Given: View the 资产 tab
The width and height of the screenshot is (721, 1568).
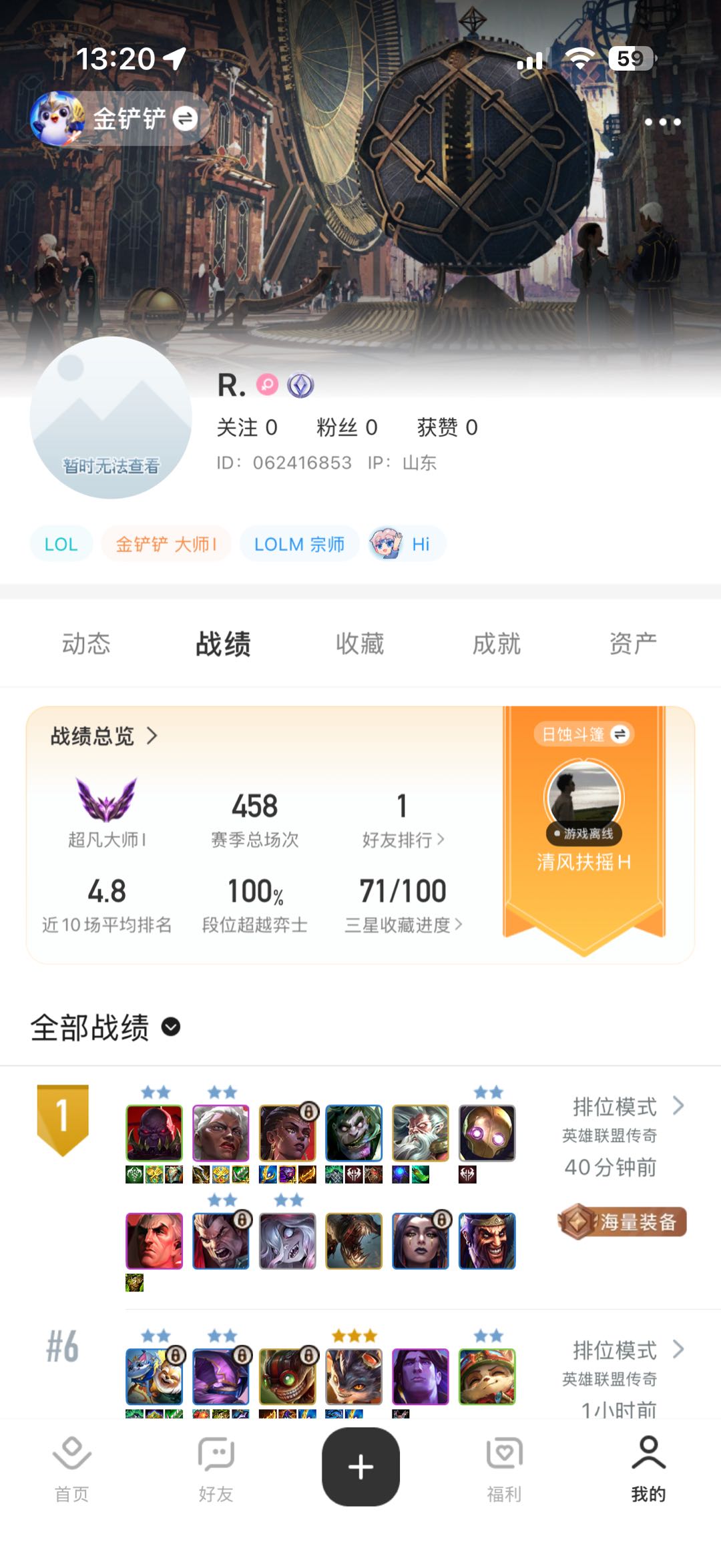Looking at the screenshot, I should (633, 643).
